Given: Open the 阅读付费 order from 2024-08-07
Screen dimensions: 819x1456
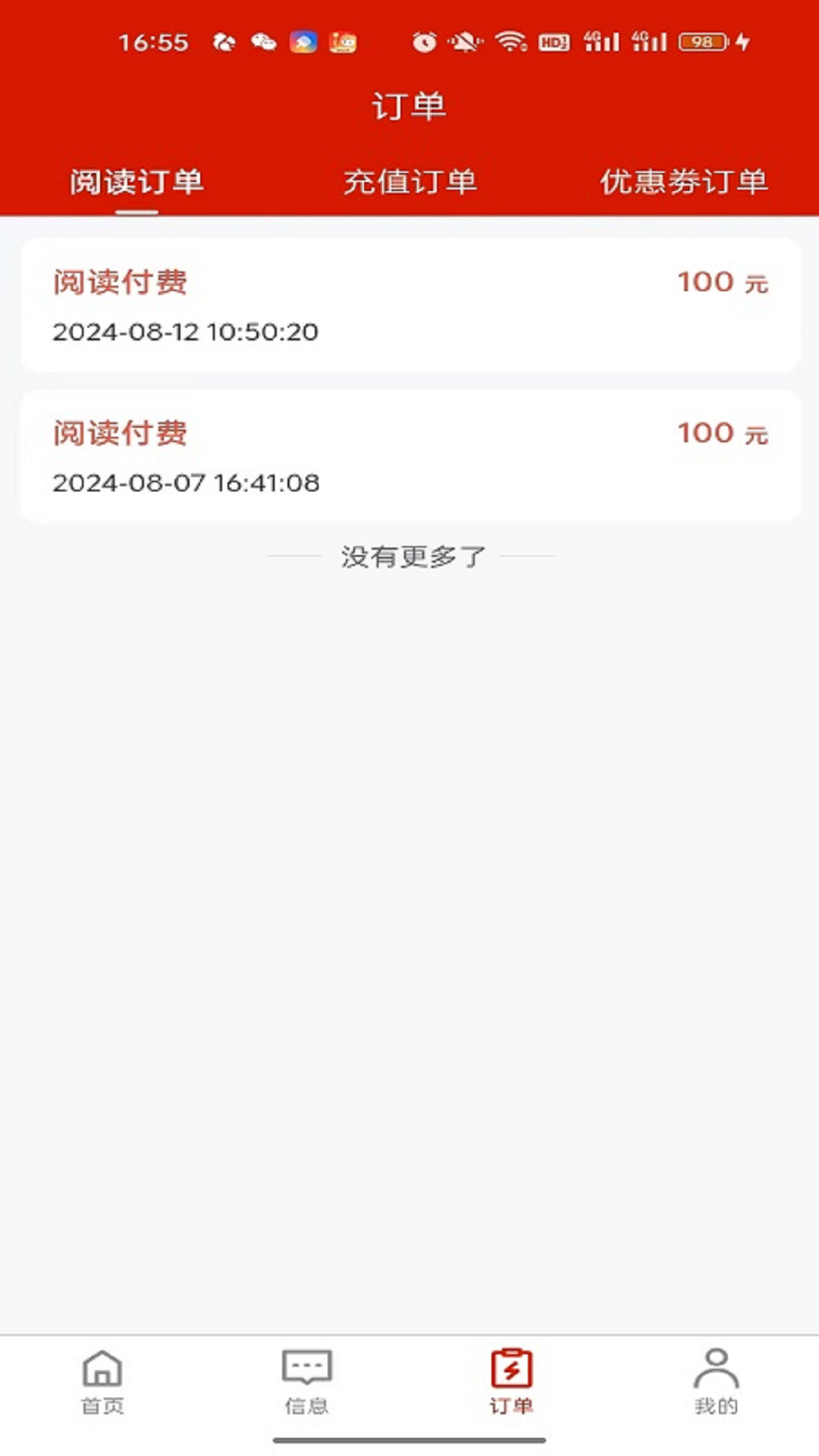Looking at the screenshot, I should [x=409, y=457].
